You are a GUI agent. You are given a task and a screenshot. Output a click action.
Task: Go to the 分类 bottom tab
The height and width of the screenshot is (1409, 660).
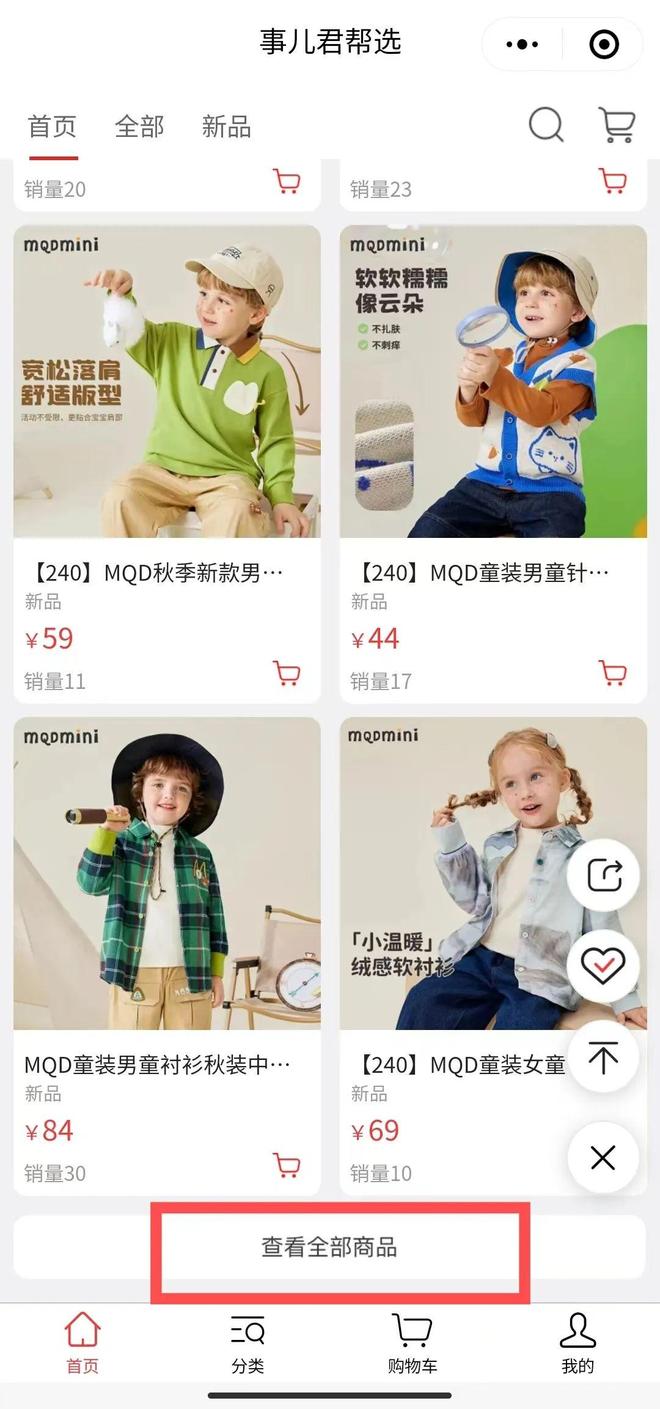(x=247, y=1343)
